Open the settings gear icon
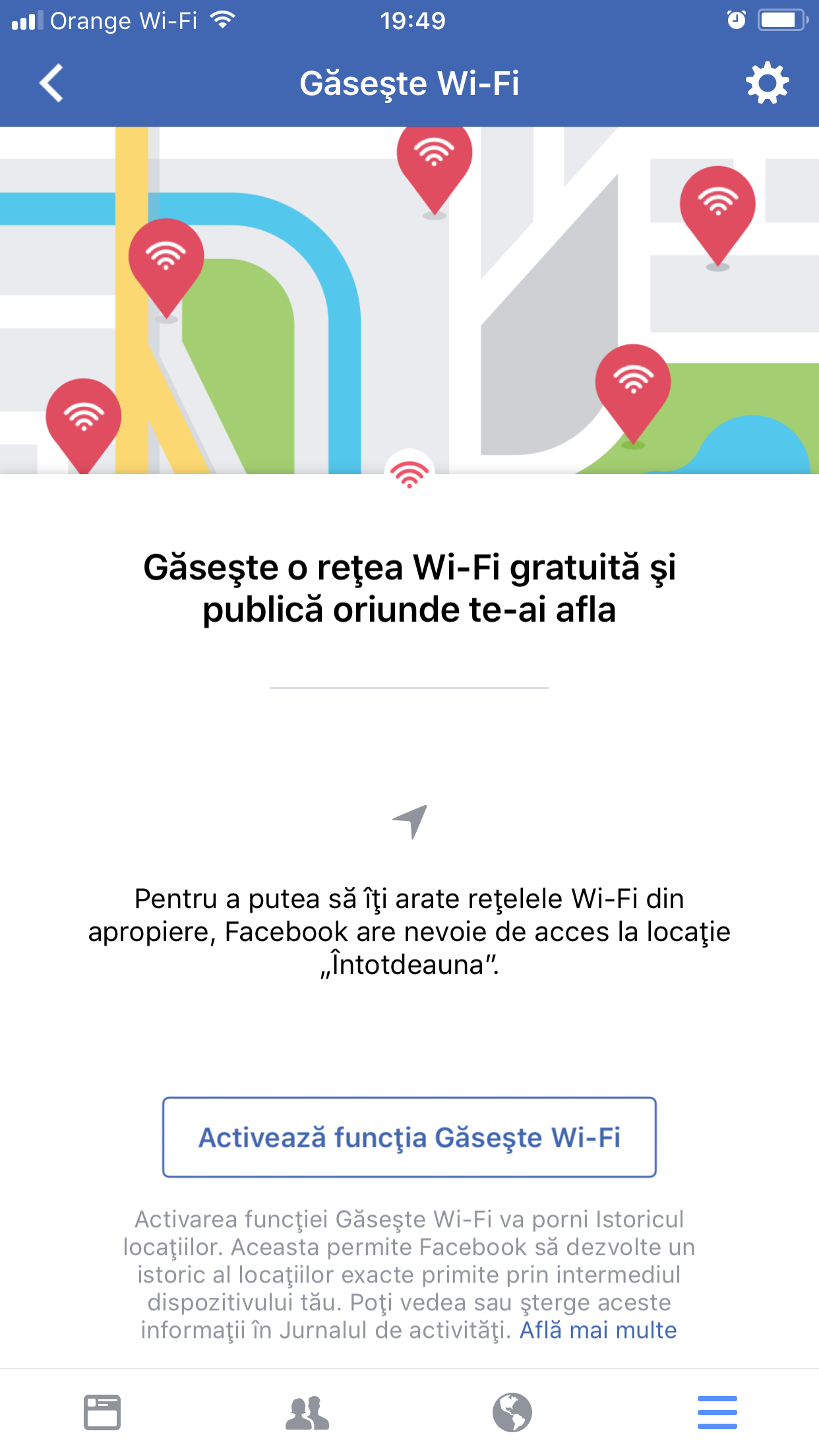819x1456 pixels. [x=767, y=83]
